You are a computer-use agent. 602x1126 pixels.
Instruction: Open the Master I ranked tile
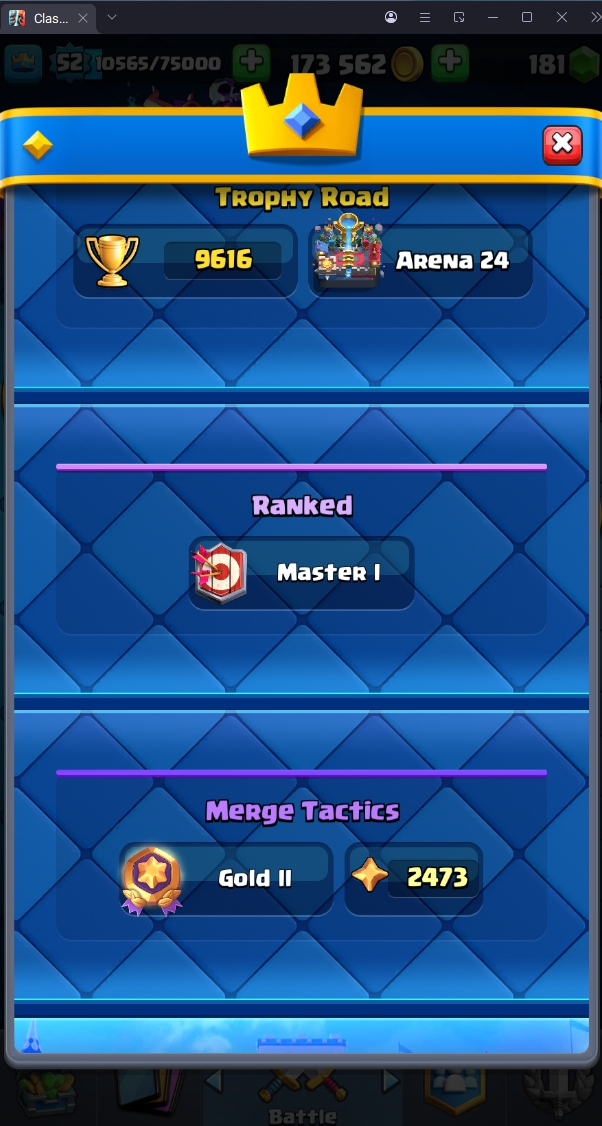(x=301, y=573)
